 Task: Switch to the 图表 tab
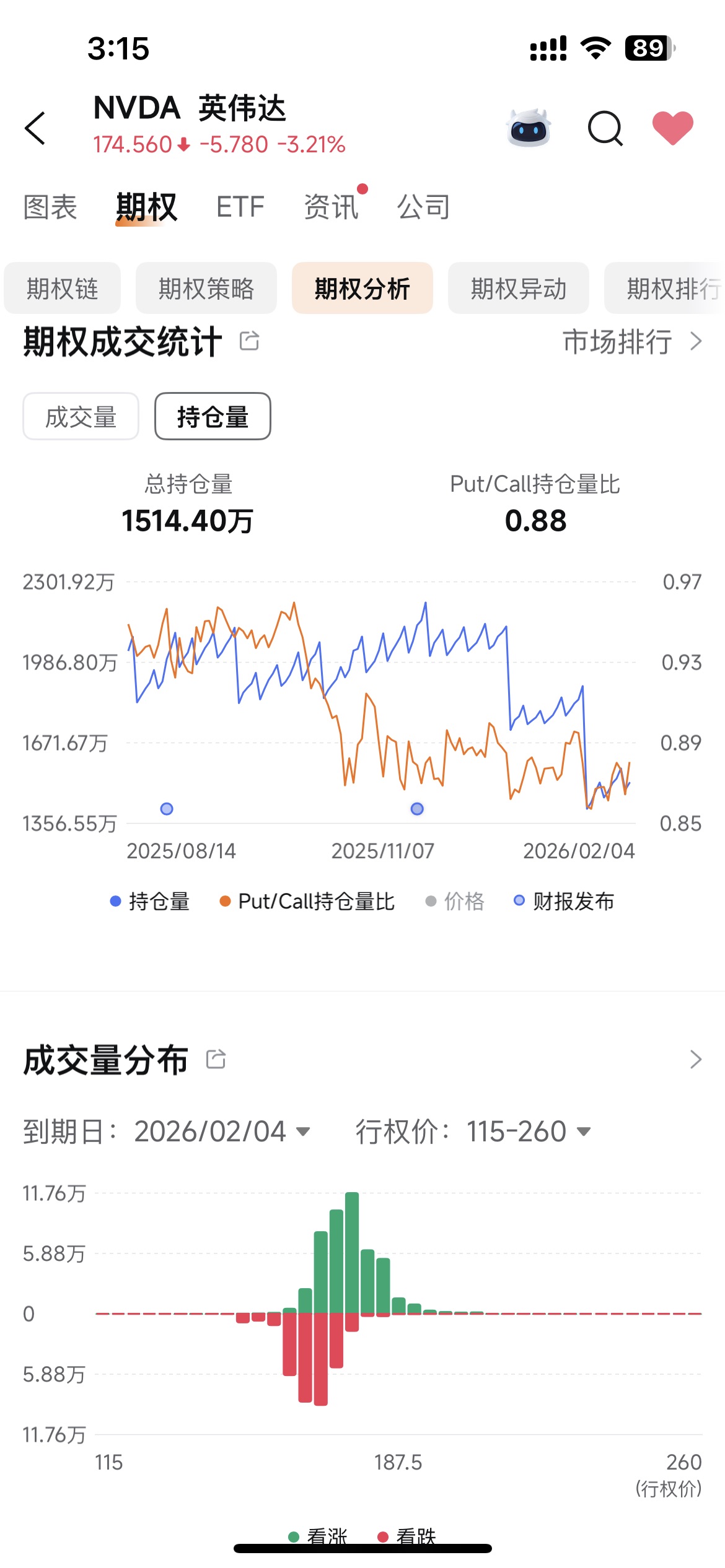[x=50, y=207]
